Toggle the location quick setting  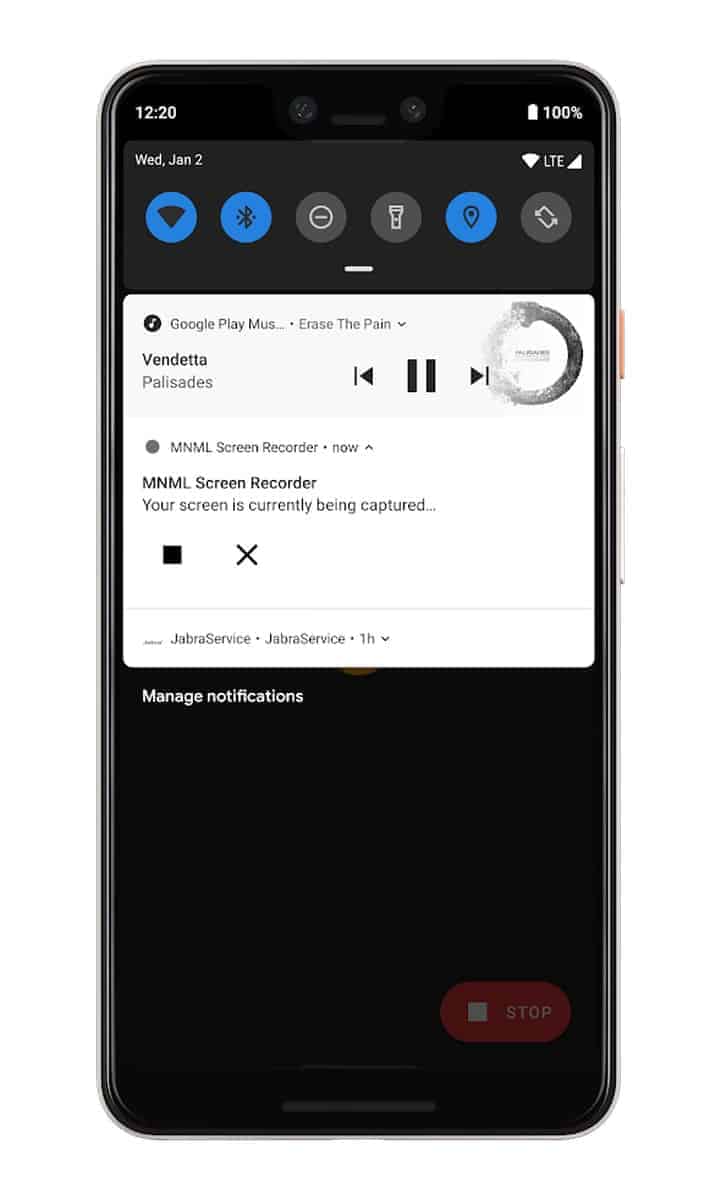(x=471, y=217)
